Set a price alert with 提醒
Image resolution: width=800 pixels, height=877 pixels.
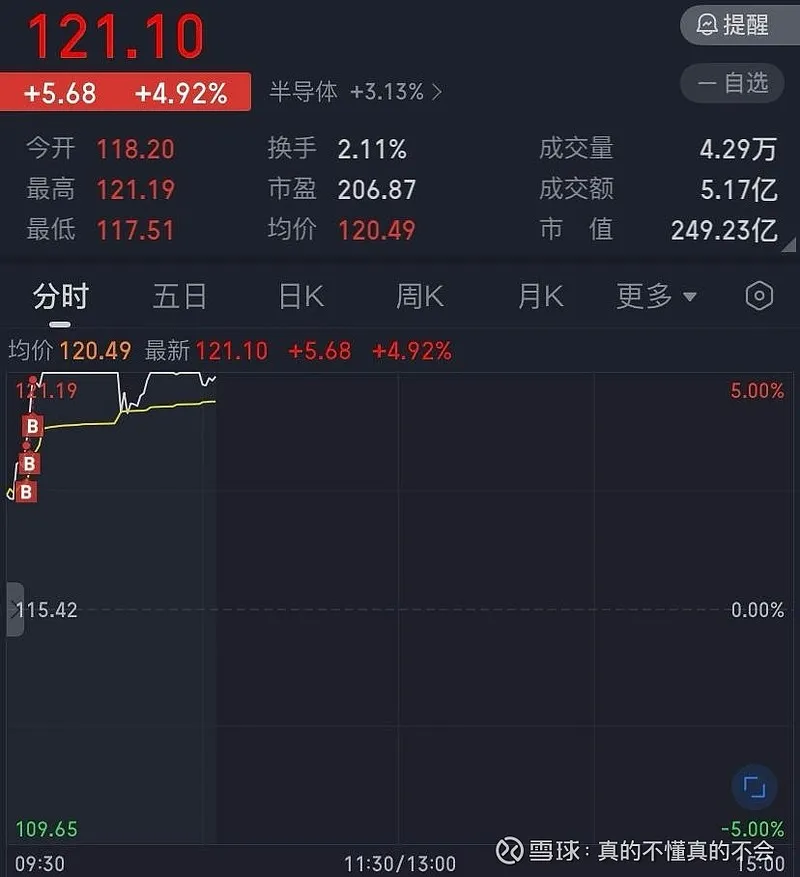(734, 25)
